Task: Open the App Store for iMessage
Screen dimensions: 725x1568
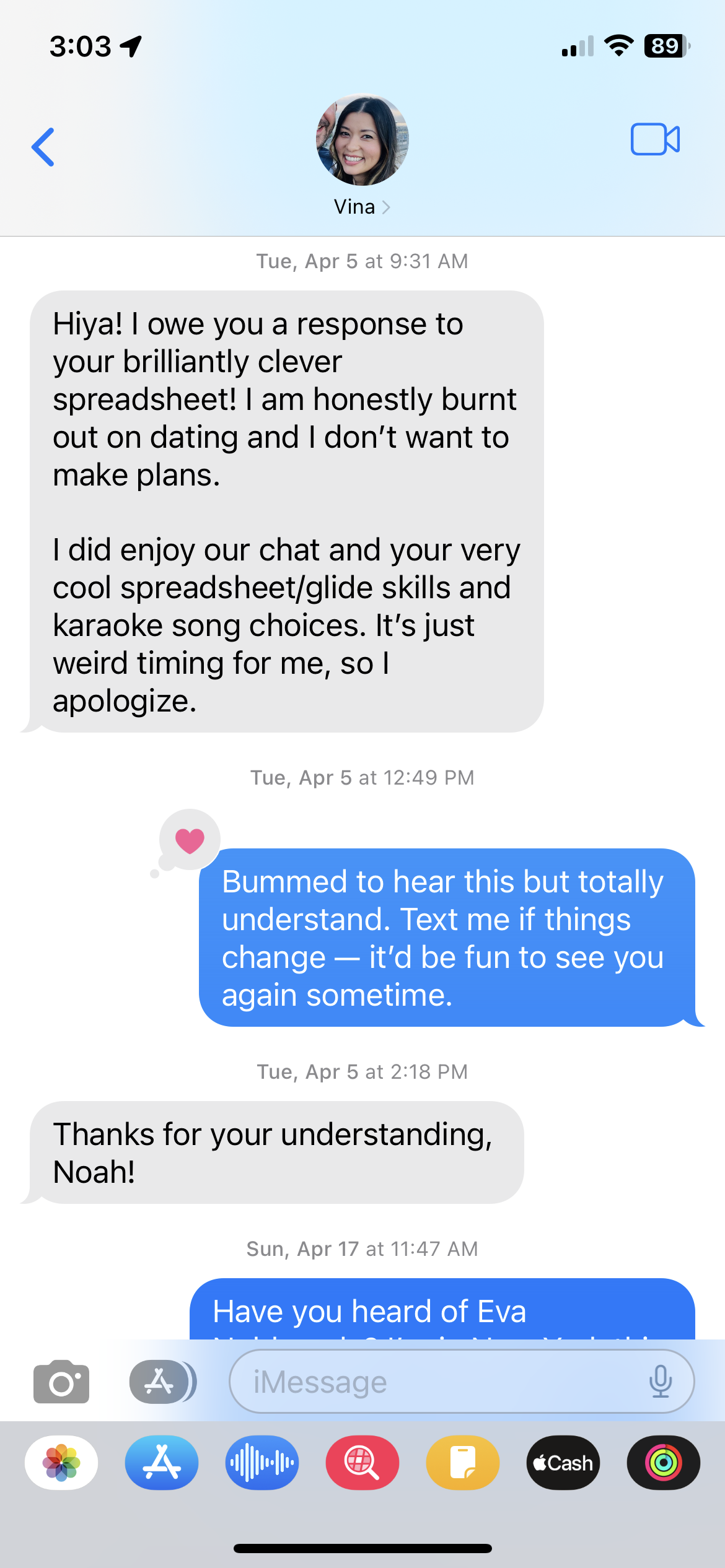Action: coord(162,1463)
